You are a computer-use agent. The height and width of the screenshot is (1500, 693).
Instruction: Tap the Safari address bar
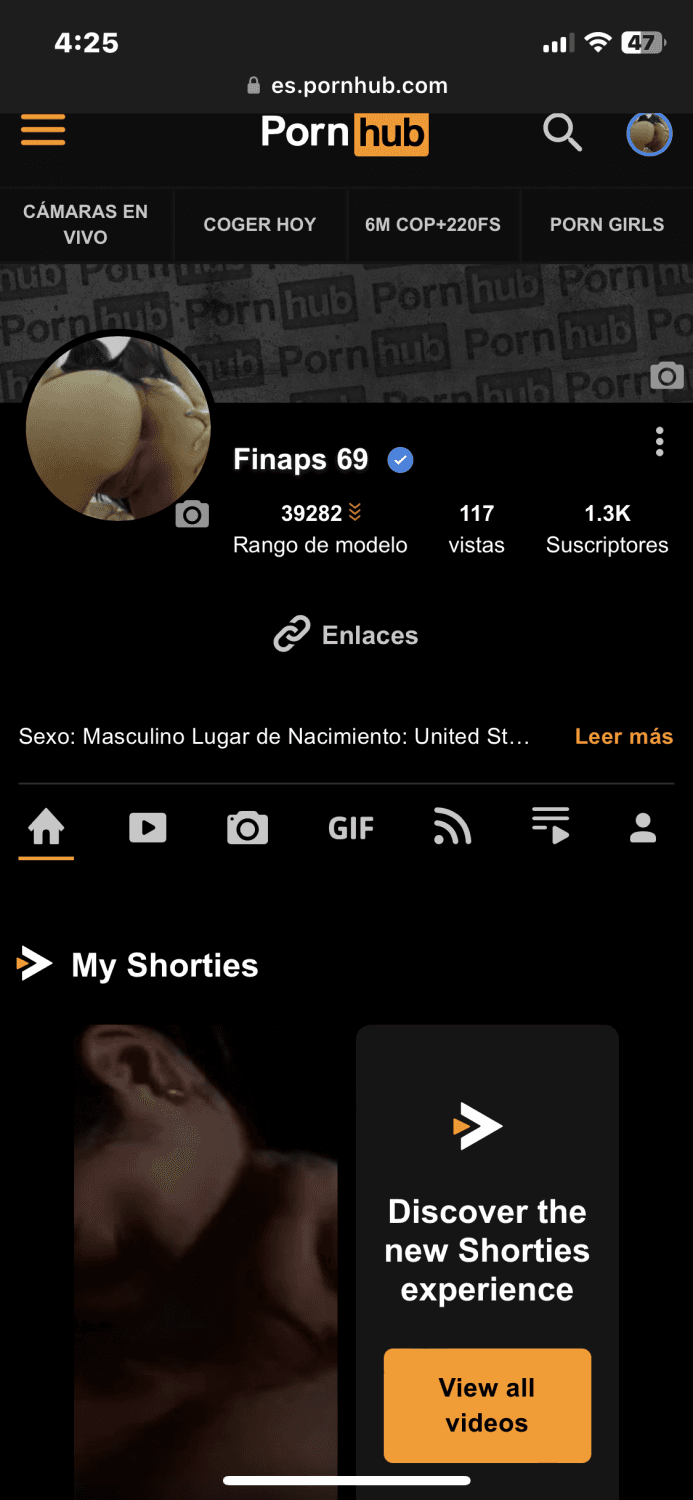pyautogui.click(x=347, y=86)
